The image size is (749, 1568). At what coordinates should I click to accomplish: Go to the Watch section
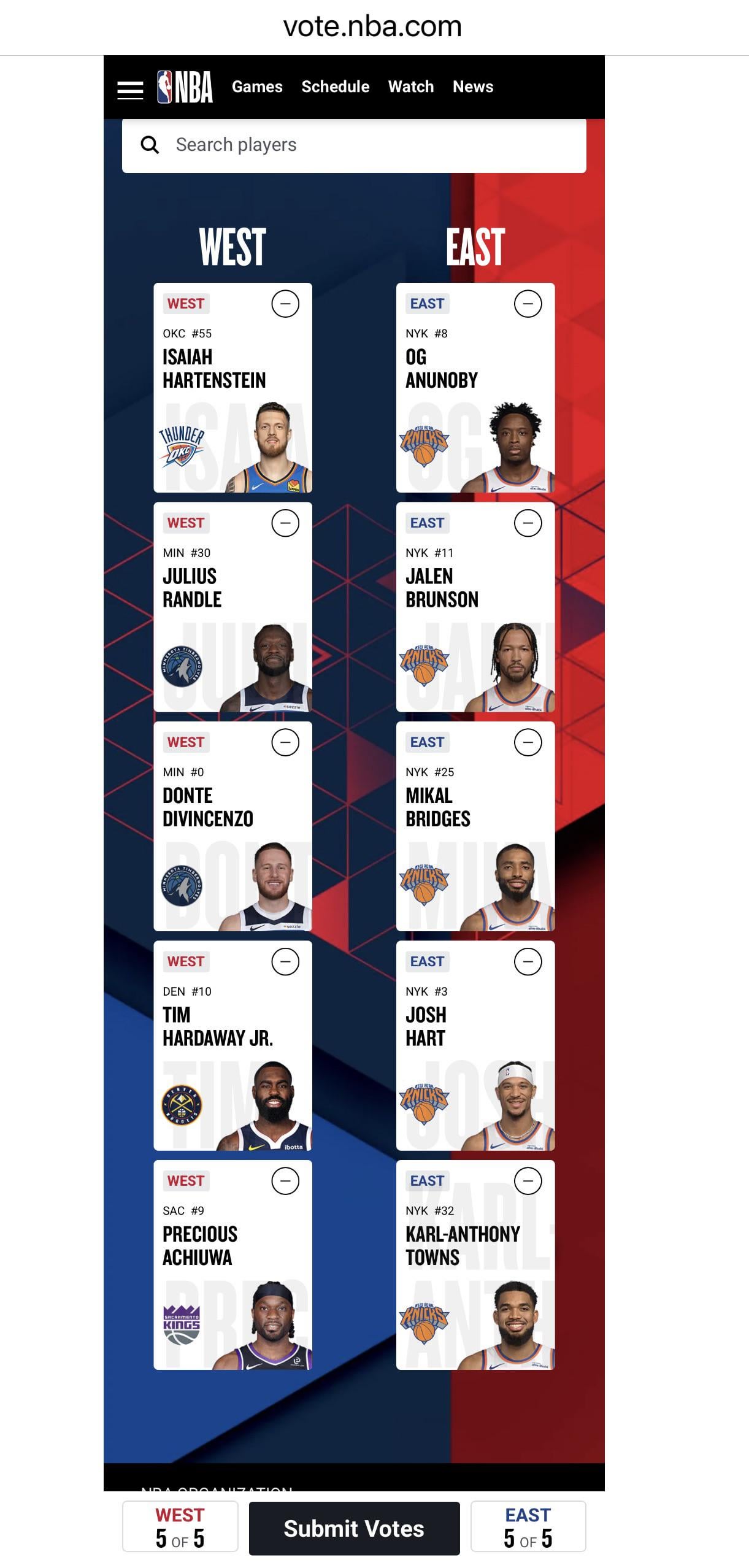pos(410,86)
